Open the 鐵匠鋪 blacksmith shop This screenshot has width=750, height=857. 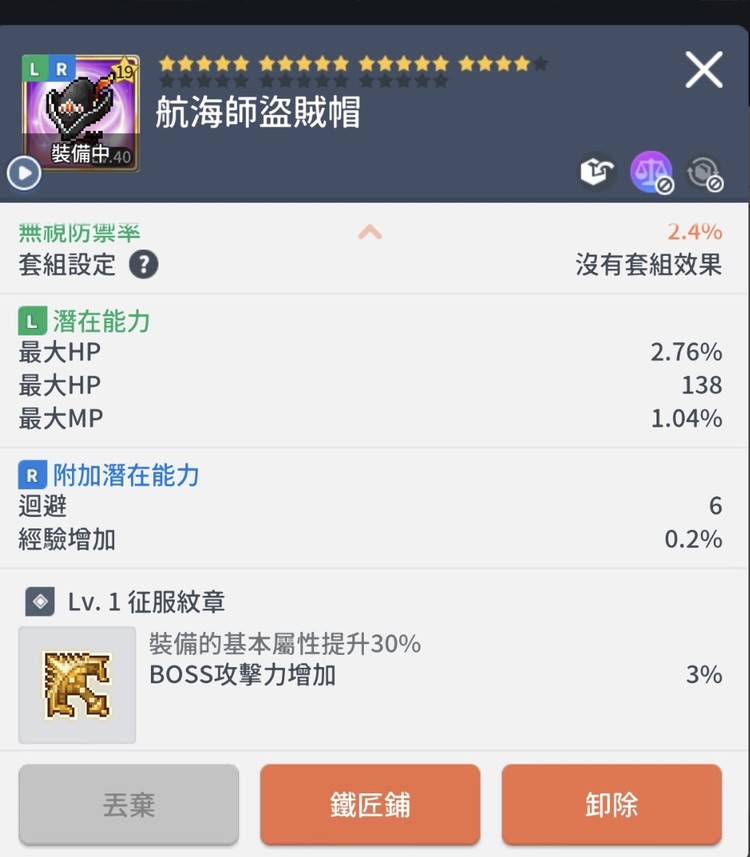click(x=369, y=805)
